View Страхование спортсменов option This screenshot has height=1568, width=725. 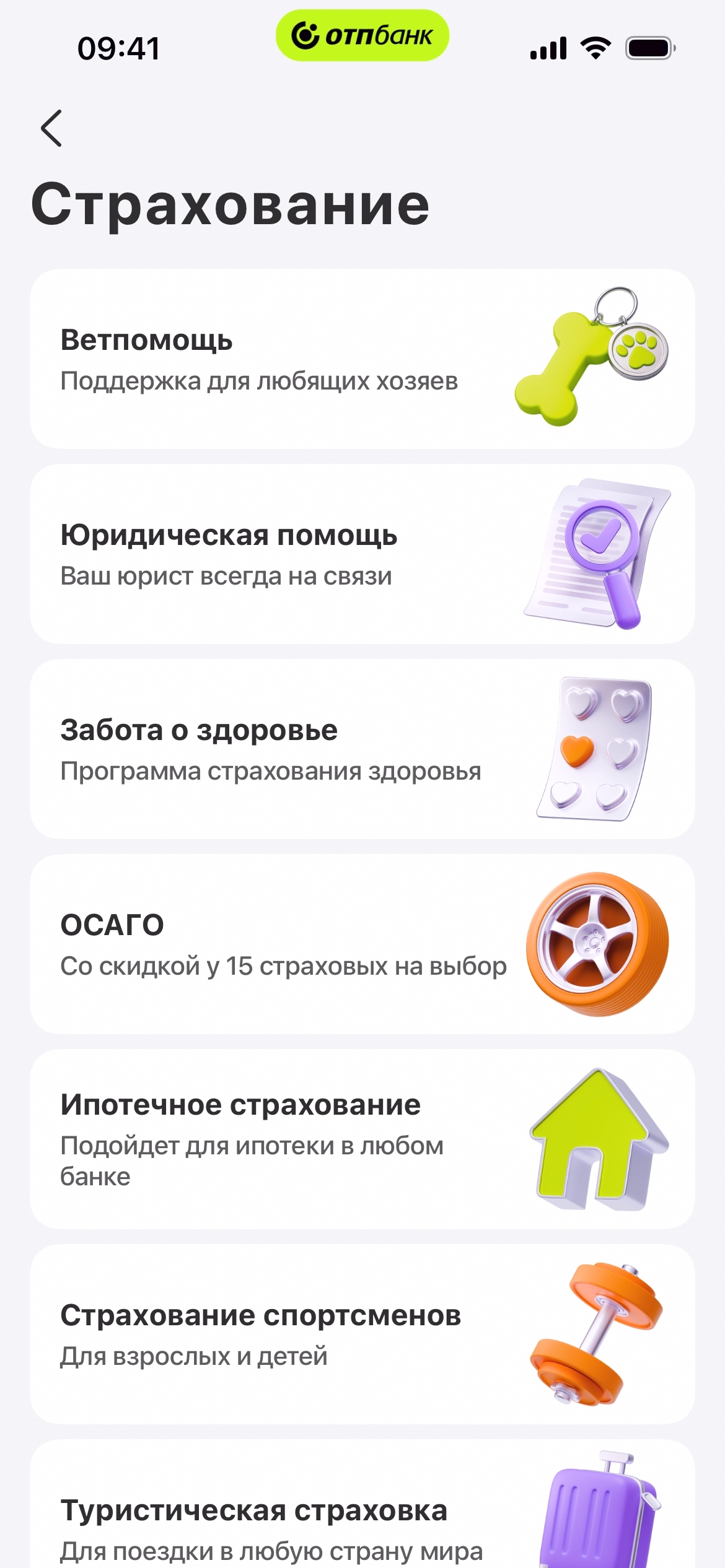tap(362, 1335)
